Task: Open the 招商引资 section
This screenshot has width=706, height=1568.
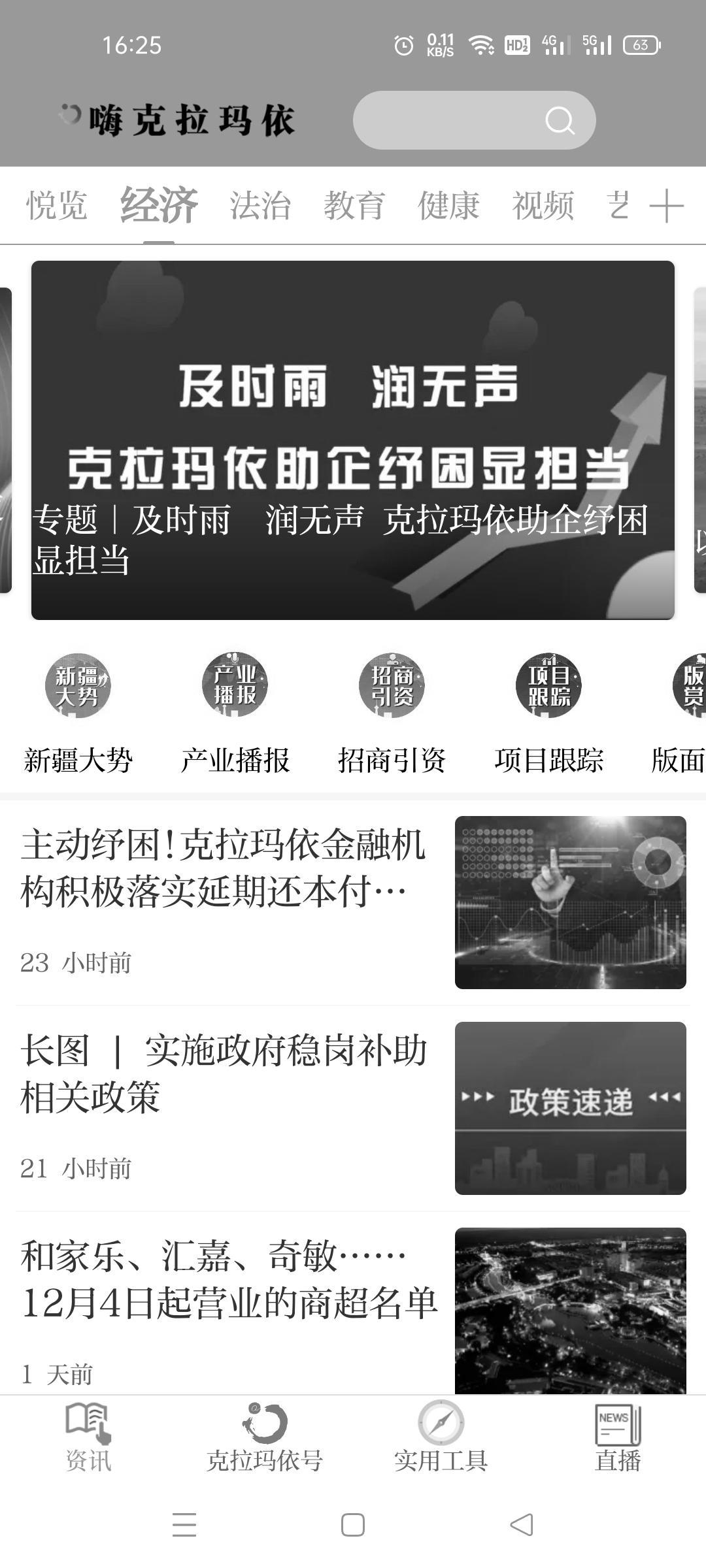Action: click(392, 712)
